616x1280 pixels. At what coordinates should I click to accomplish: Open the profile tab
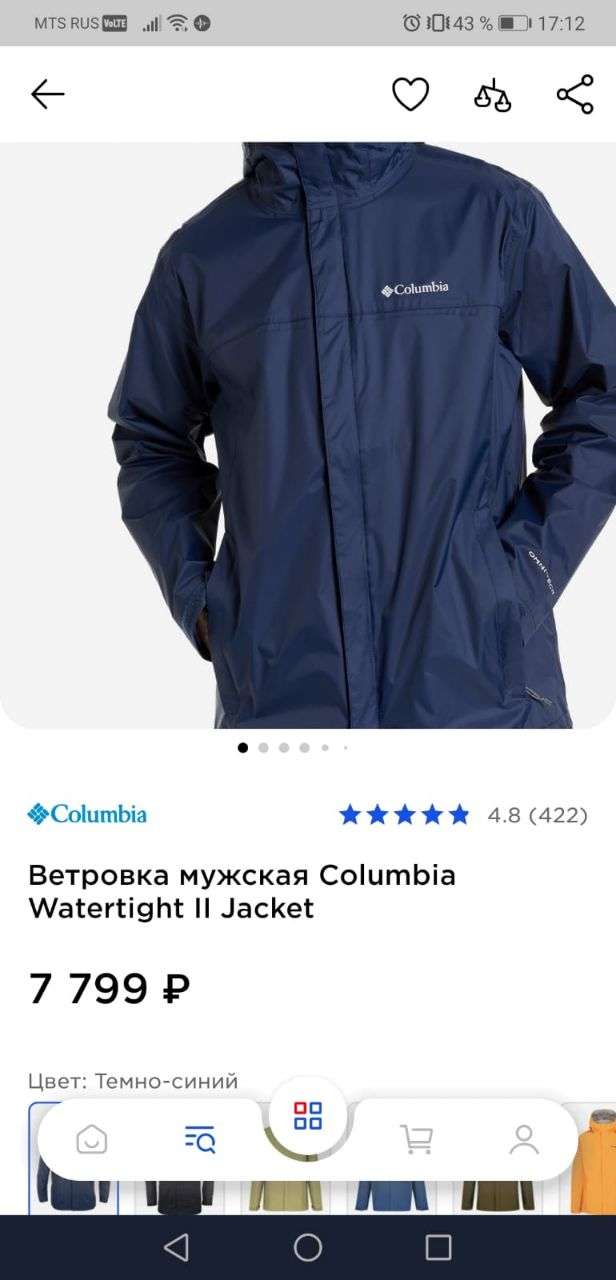click(523, 1139)
